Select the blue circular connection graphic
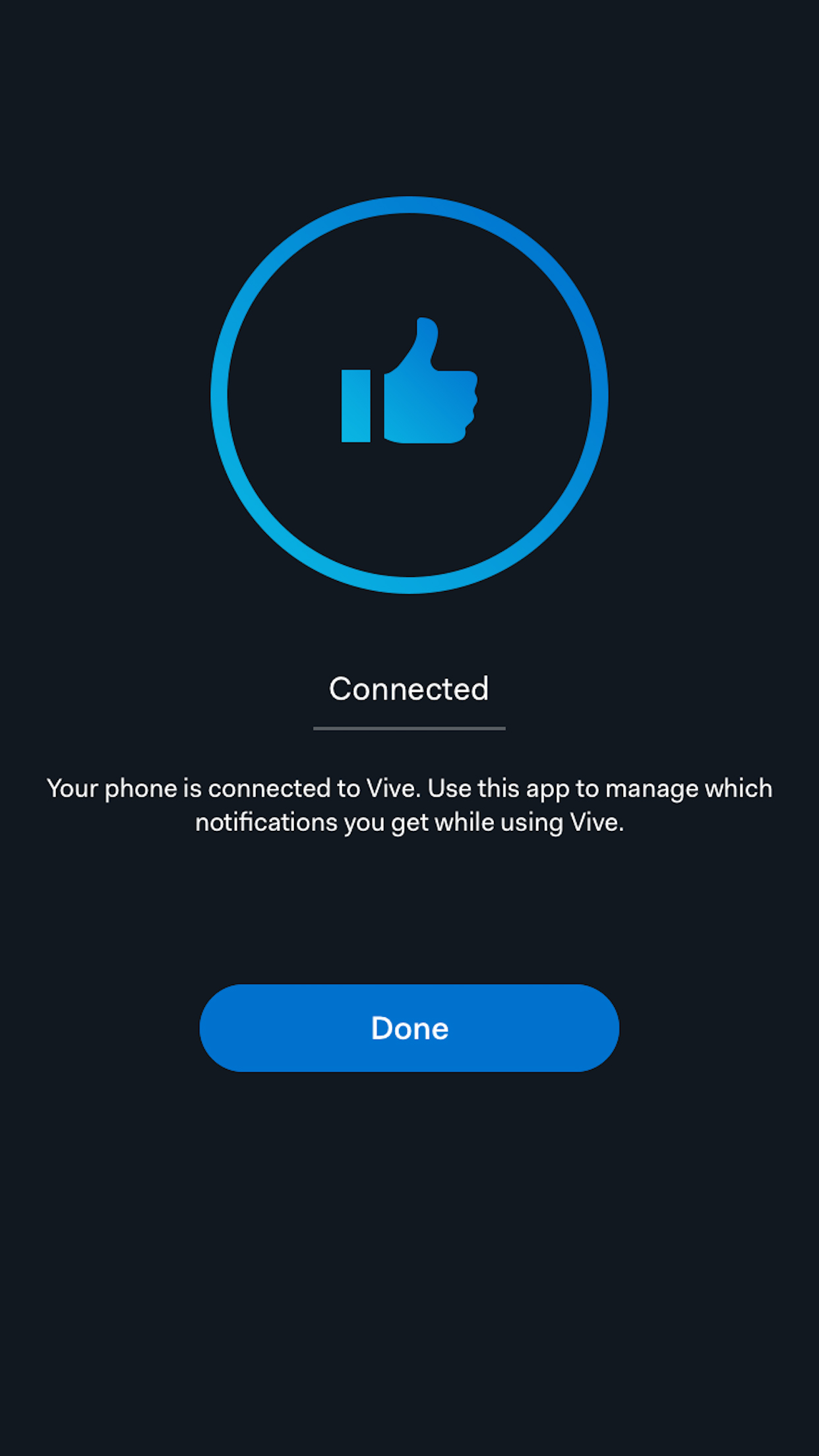Image resolution: width=819 pixels, height=1456 pixels. tap(409, 396)
